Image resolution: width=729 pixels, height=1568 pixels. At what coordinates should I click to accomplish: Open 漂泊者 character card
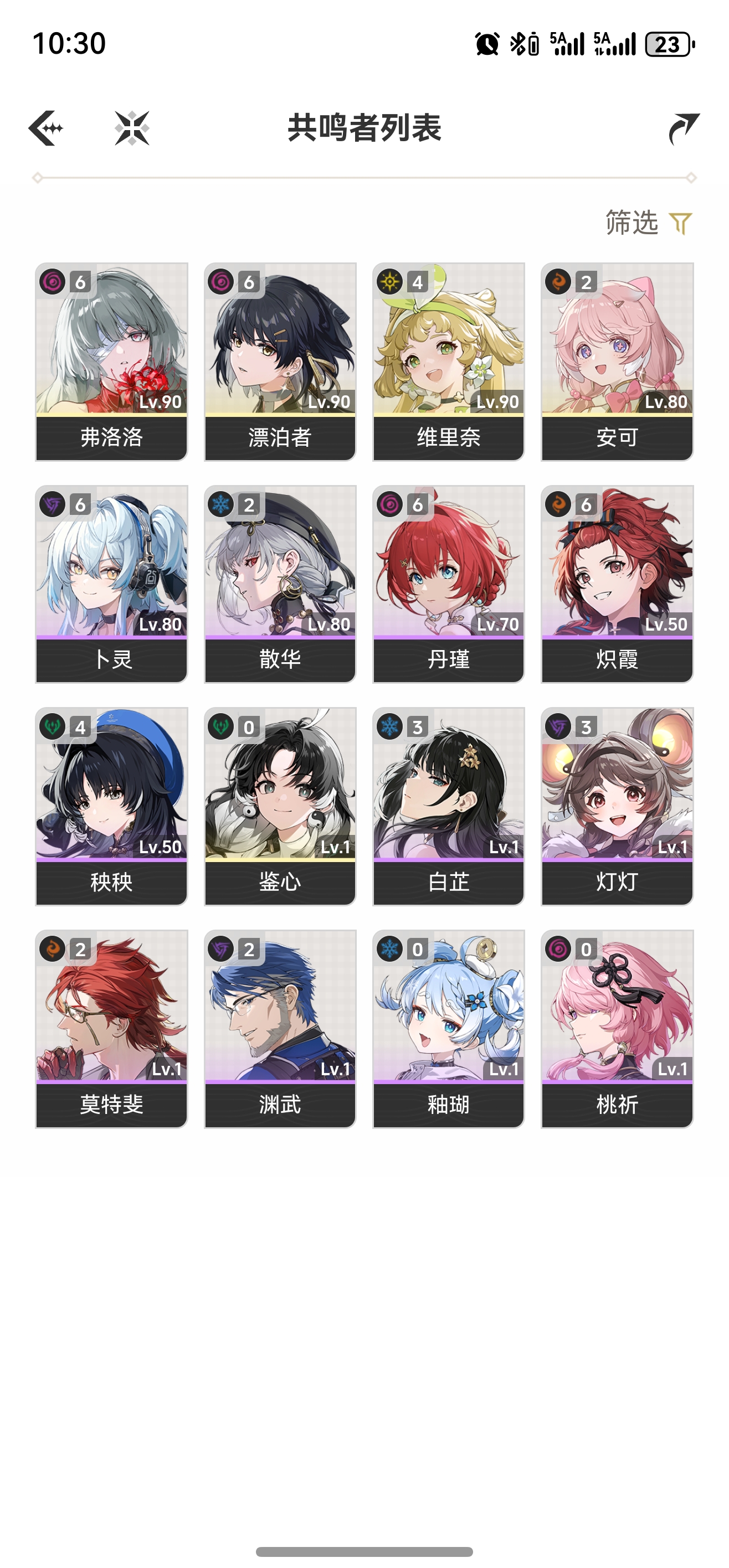pos(280,362)
